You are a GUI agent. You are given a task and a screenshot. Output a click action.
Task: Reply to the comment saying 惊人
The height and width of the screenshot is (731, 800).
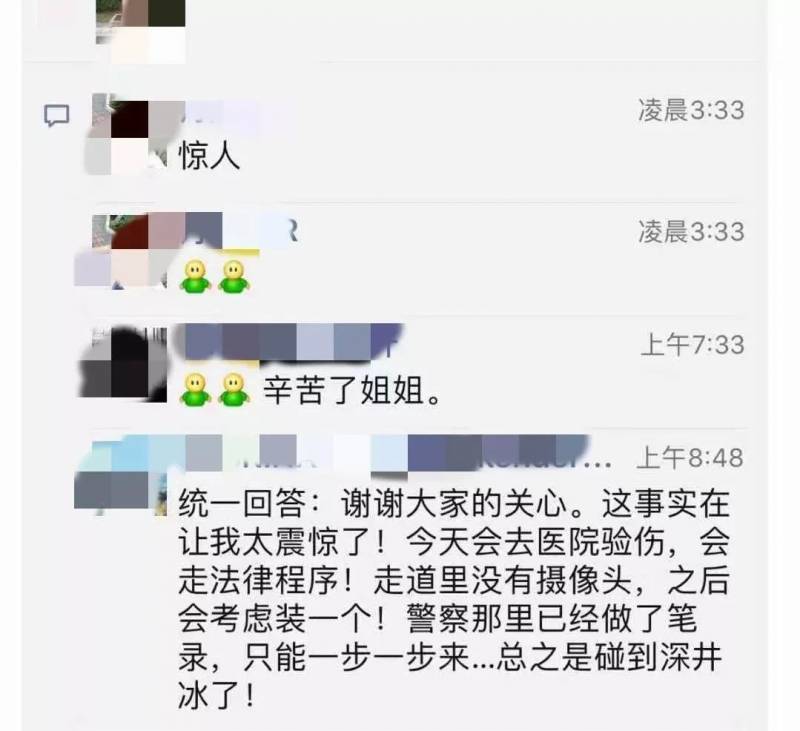click(x=209, y=156)
